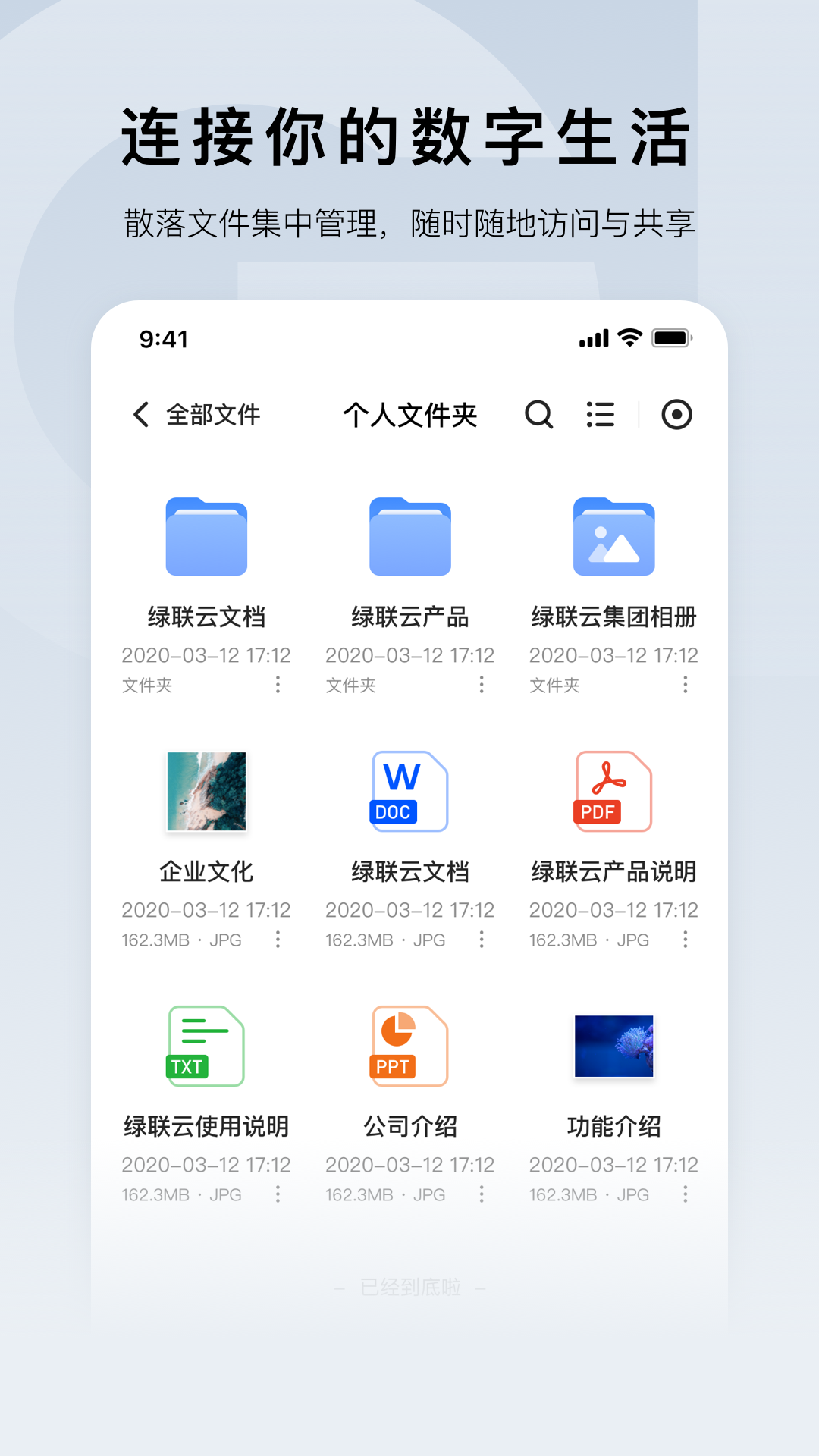Enable multi-select mode via the circle icon
This screenshot has height=1456, width=819.
point(677,414)
